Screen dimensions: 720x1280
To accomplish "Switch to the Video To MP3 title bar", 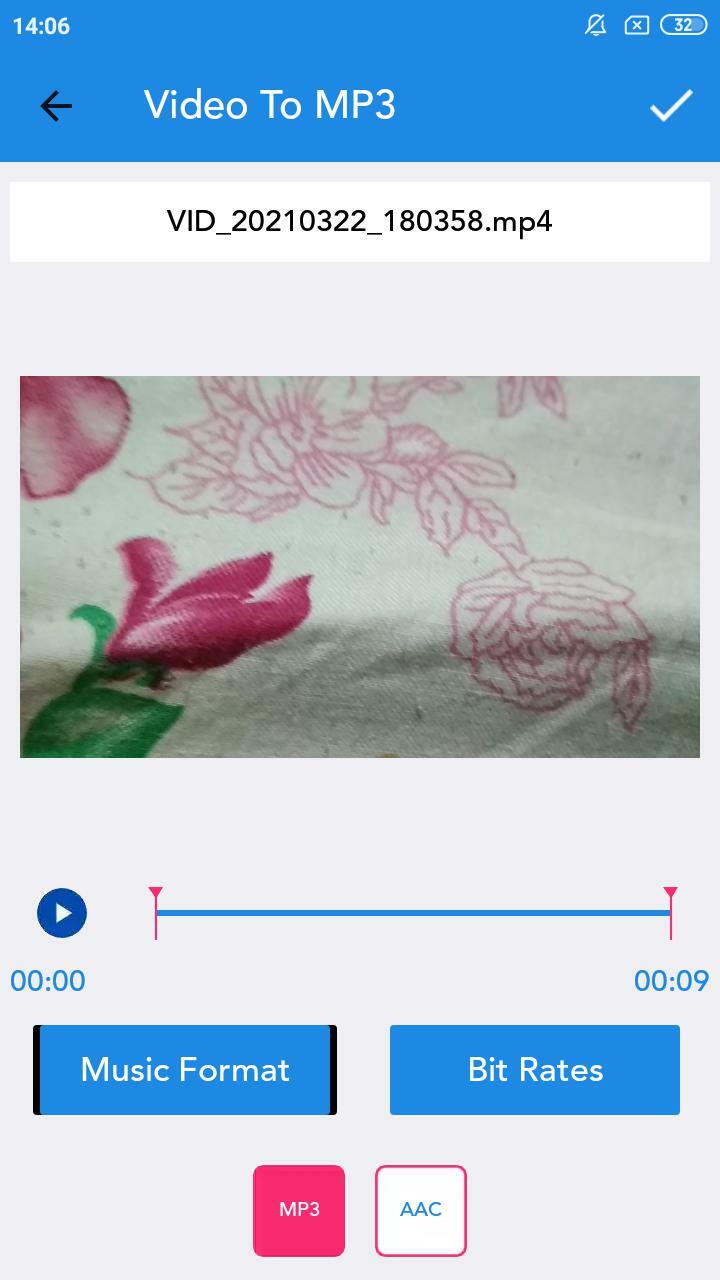I will click(x=270, y=104).
